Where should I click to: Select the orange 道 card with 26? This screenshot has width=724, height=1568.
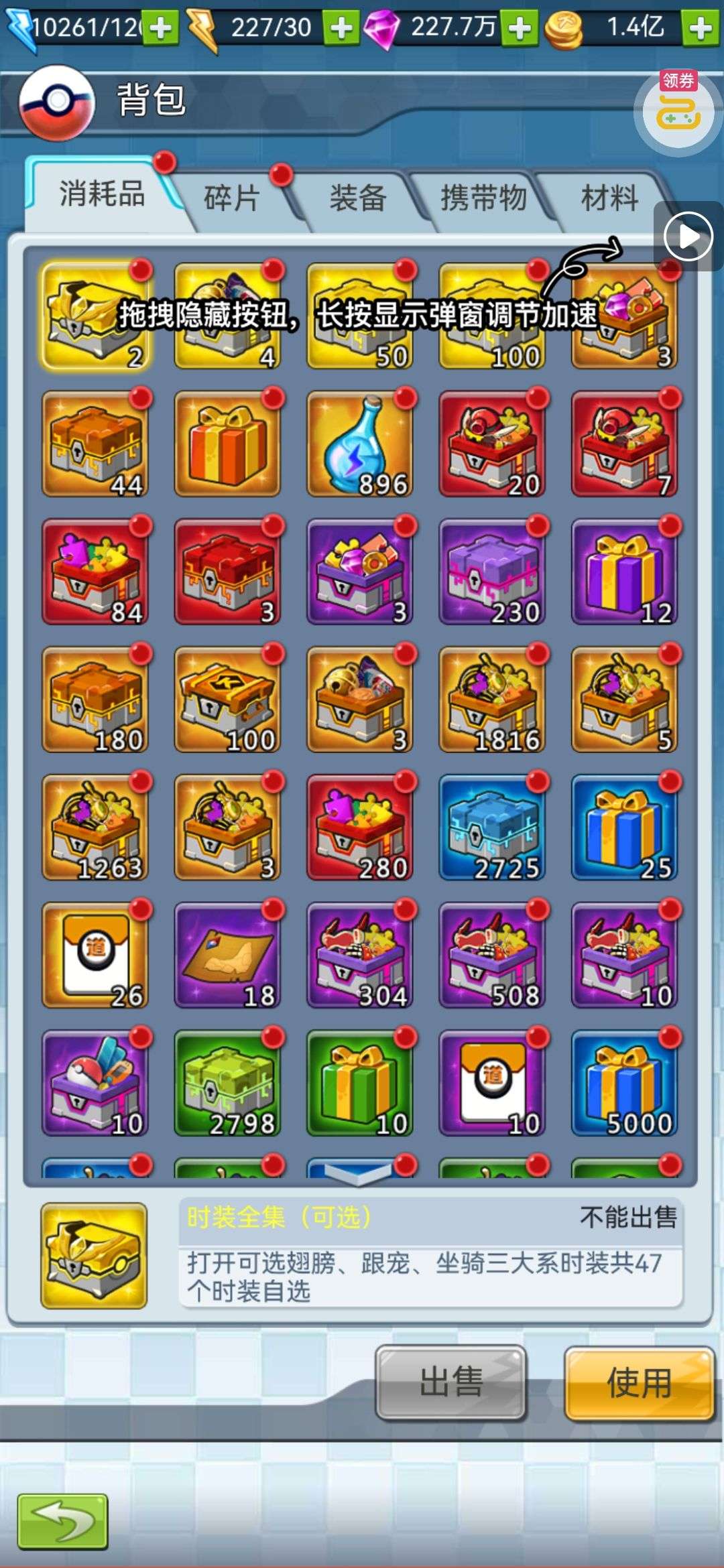95,955
